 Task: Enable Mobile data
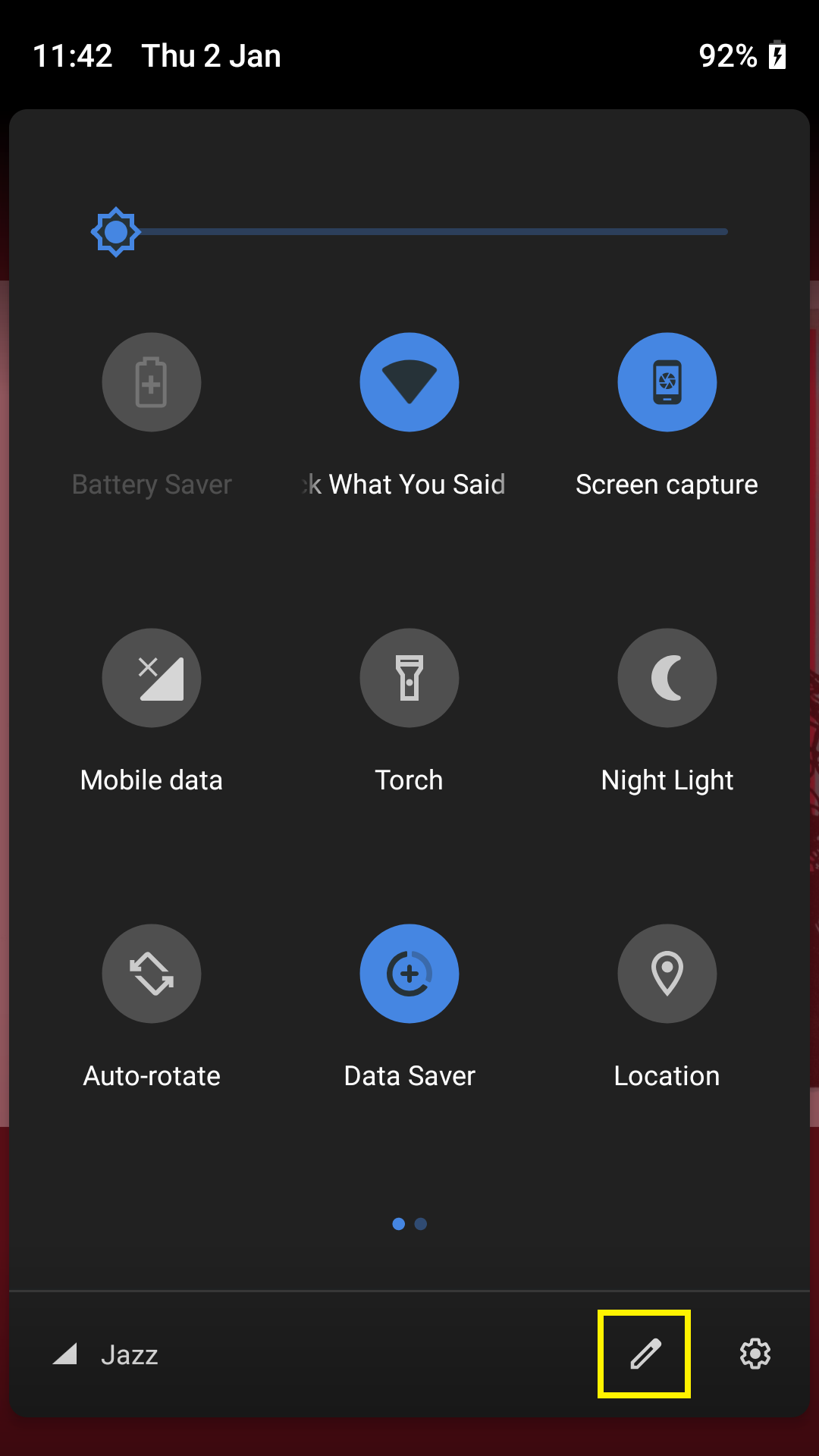coord(152,678)
